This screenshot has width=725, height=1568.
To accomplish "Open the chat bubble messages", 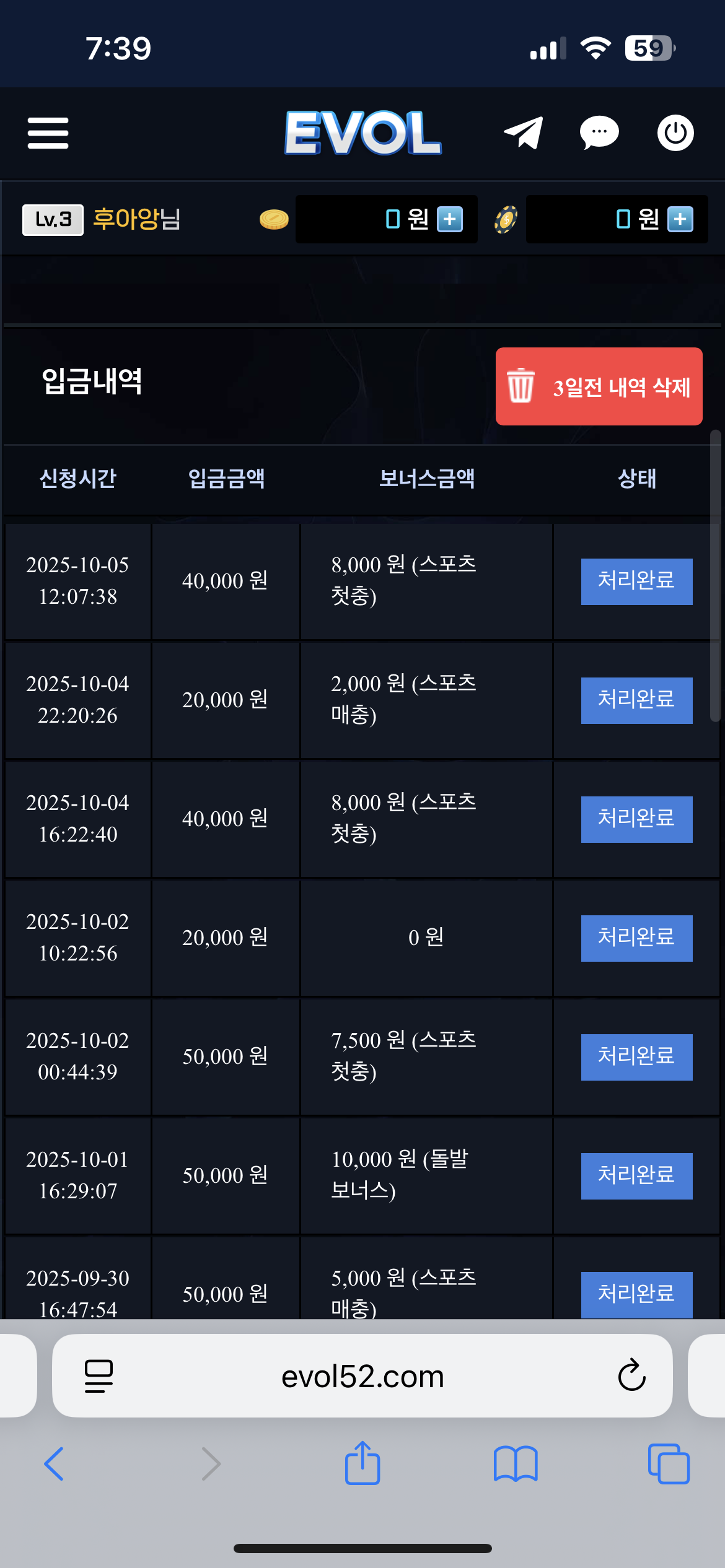I will [599, 133].
